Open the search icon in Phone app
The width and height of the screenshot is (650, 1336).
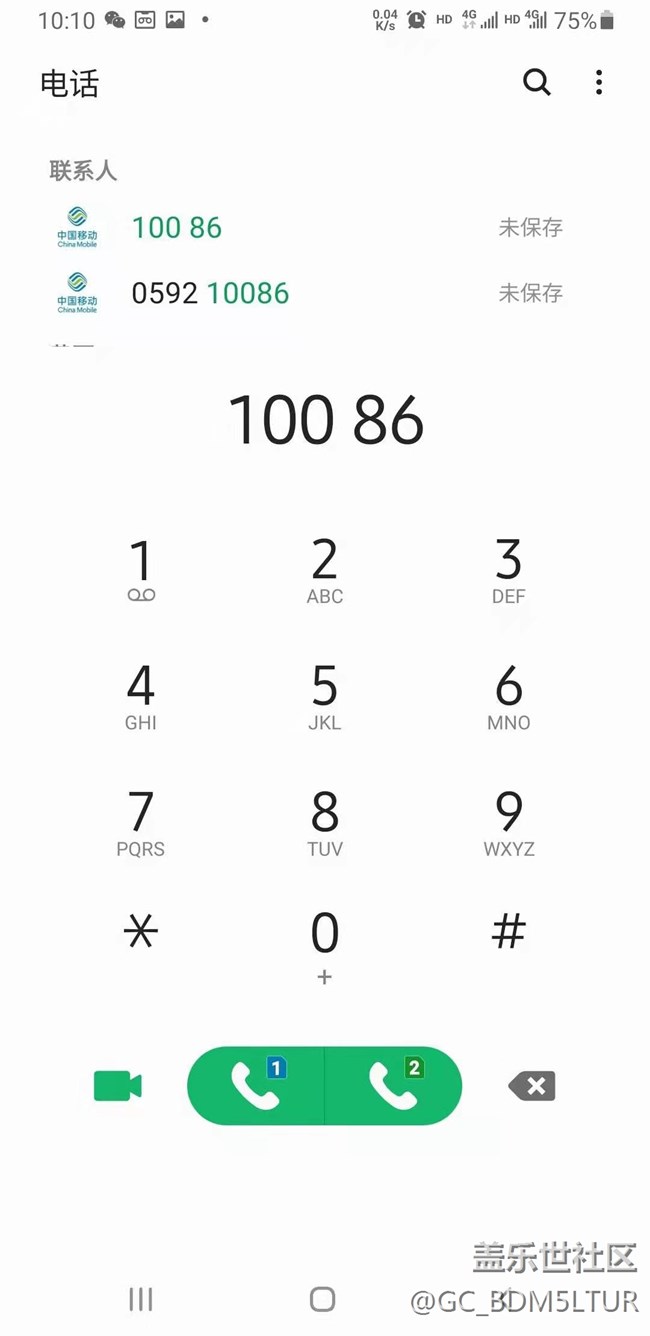tap(537, 82)
